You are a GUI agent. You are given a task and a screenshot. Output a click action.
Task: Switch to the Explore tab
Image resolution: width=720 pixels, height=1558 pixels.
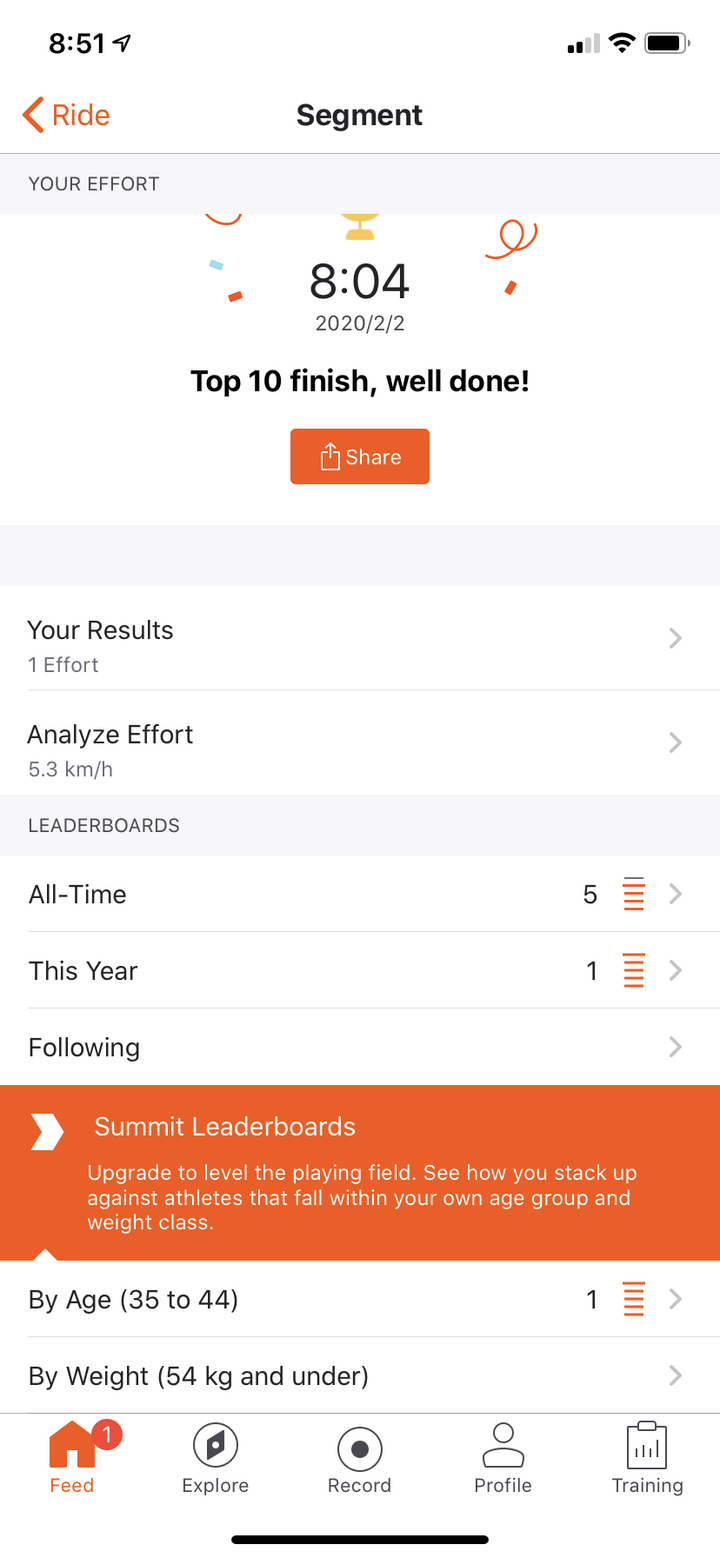[215, 1458]
